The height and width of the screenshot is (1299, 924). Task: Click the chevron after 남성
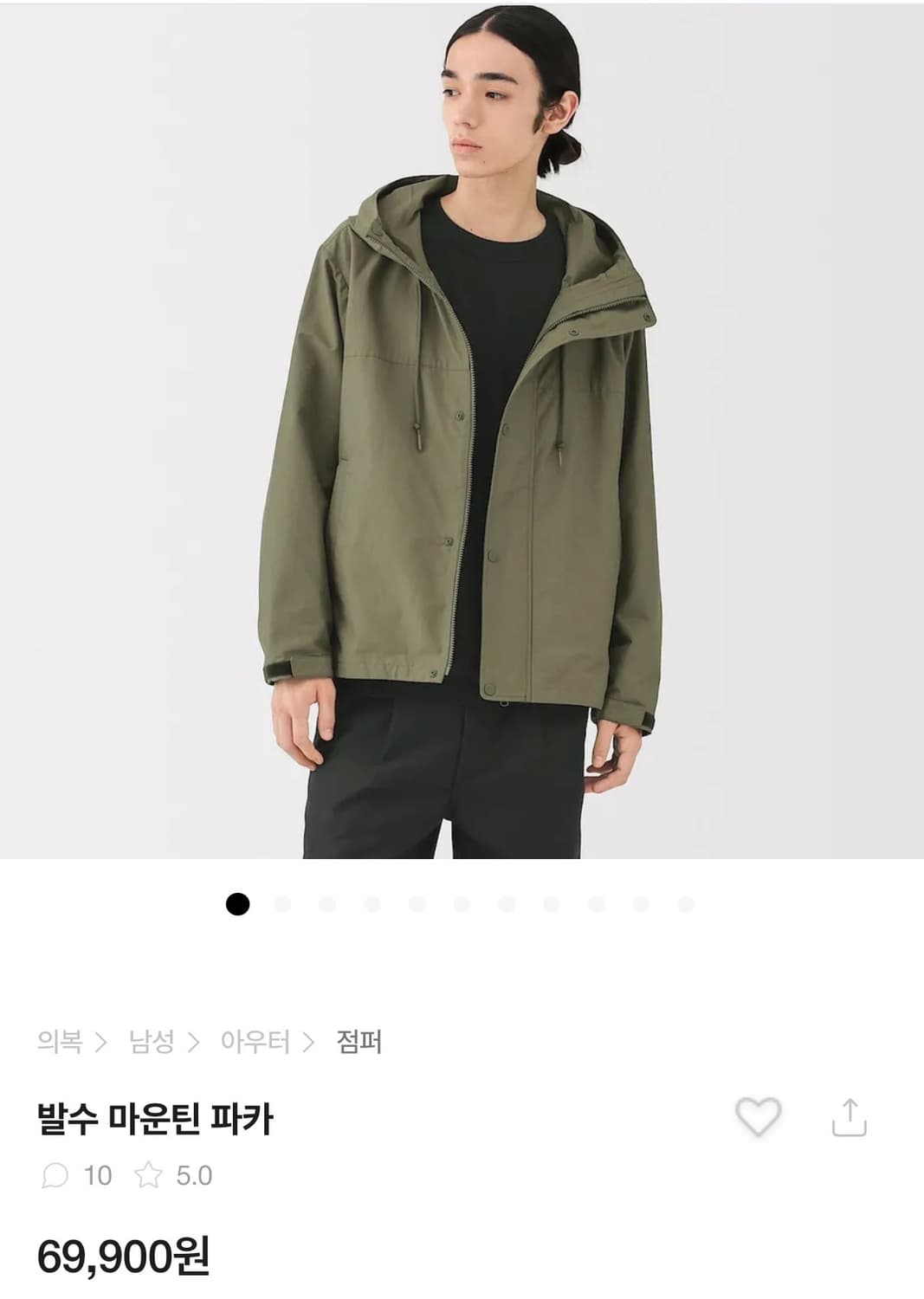195,1043
